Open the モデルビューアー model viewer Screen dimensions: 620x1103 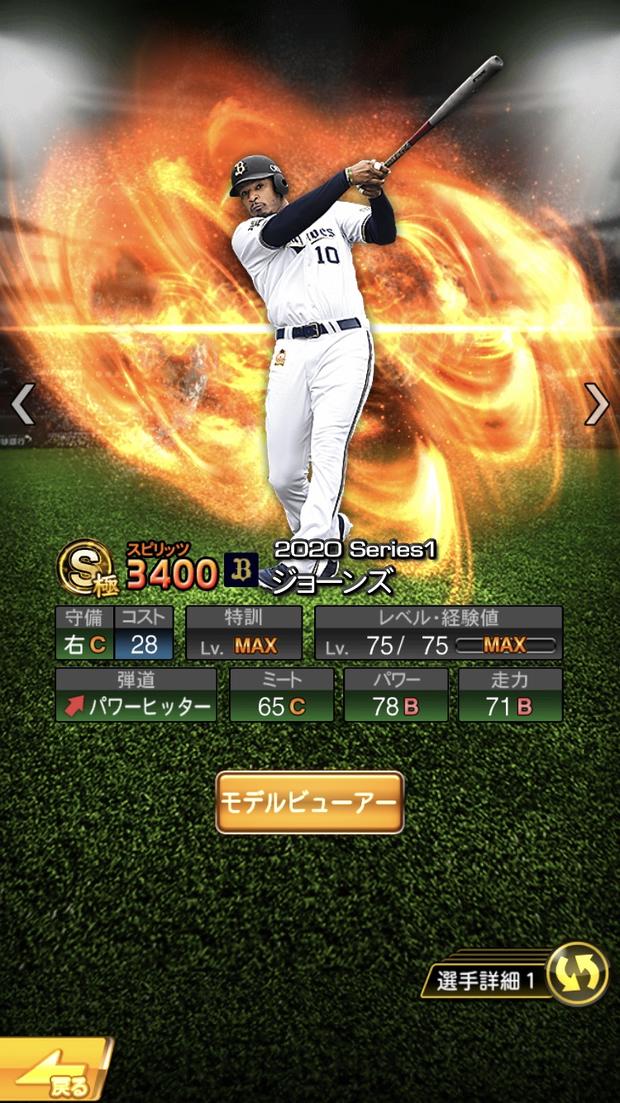click(x=310, y=802)
